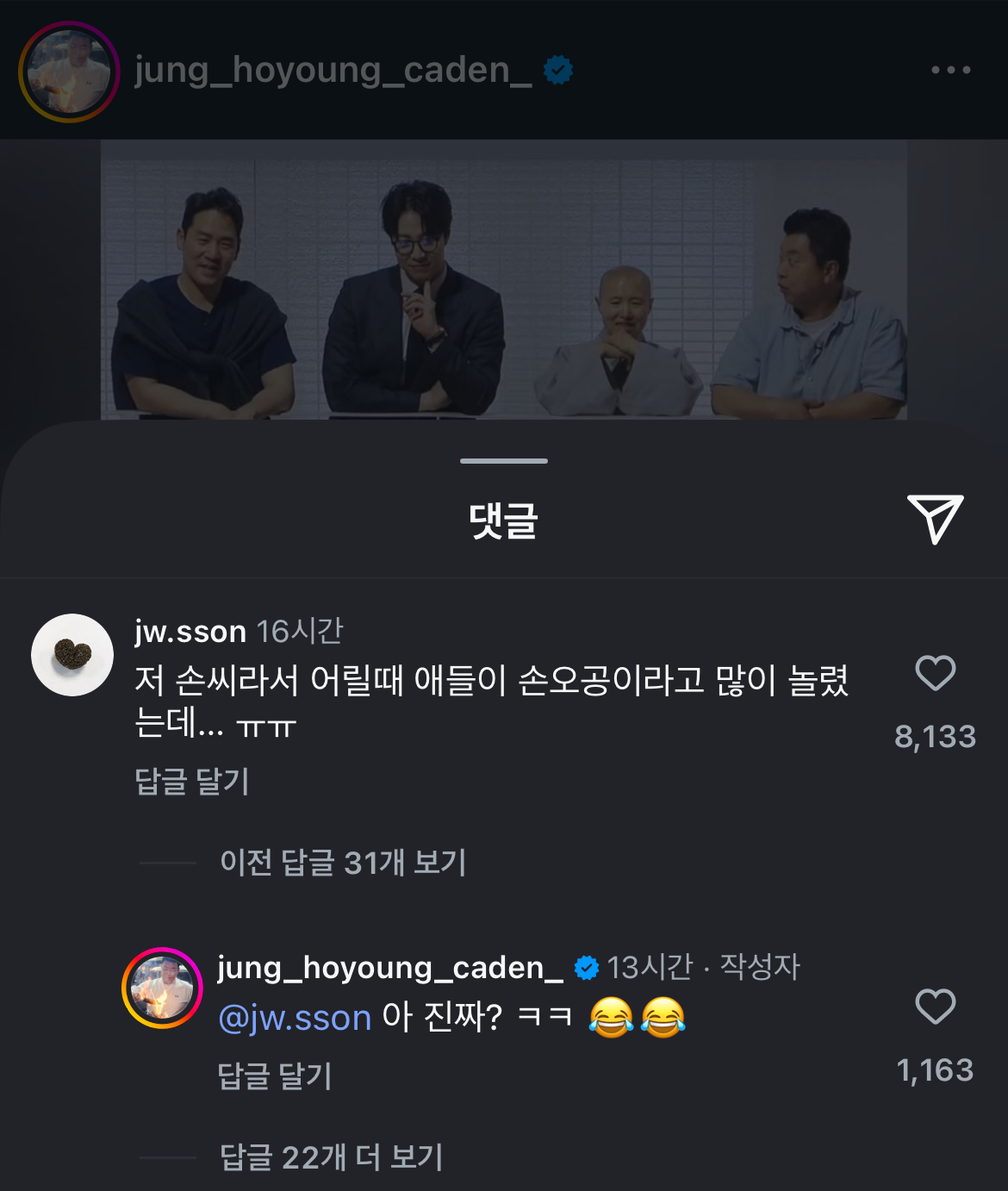1008x1191 pixels.
Task: Show 22 more replies
Action: coord(331,1157)
